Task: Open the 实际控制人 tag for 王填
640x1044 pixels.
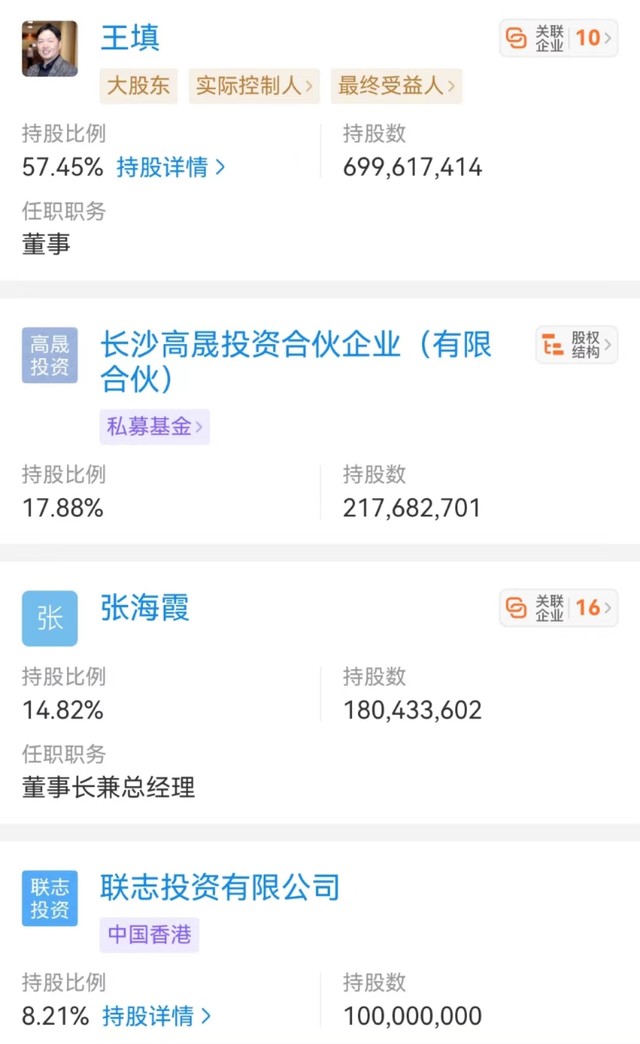Action: coord(254,85)
